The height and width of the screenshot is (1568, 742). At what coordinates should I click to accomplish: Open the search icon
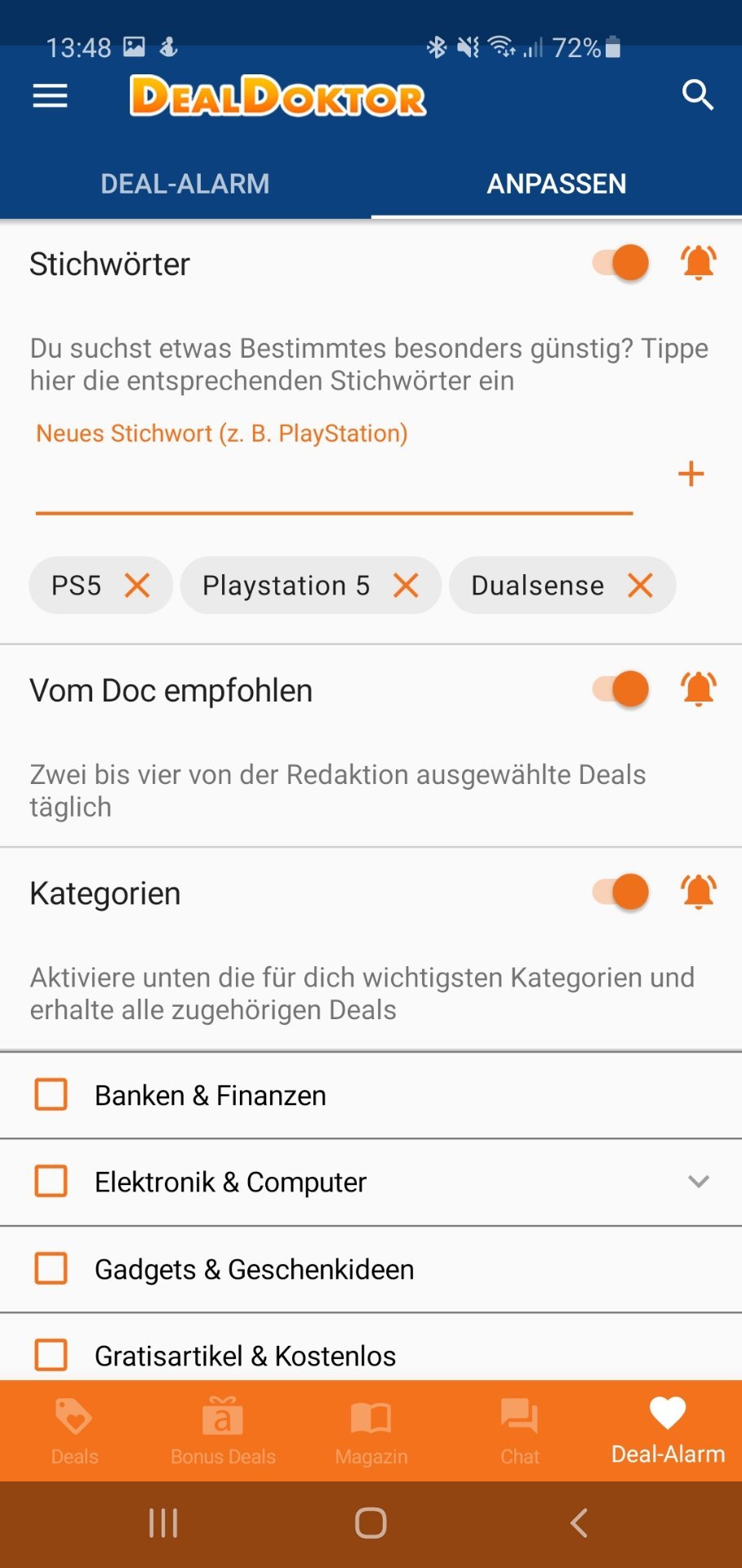[697, 95]
